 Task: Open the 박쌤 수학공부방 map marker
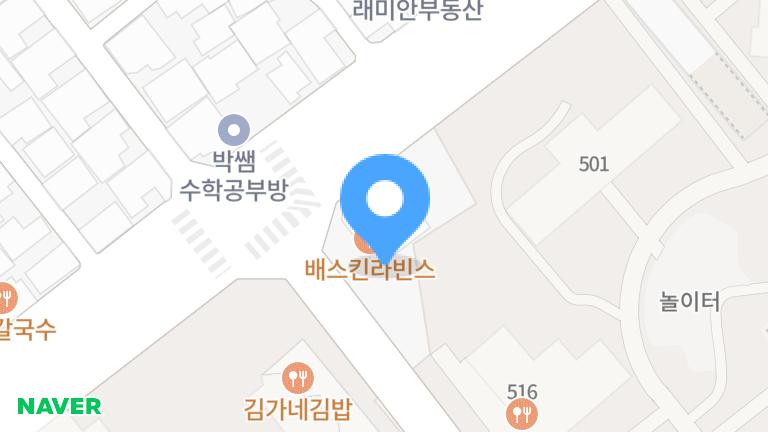pos(234,129)
